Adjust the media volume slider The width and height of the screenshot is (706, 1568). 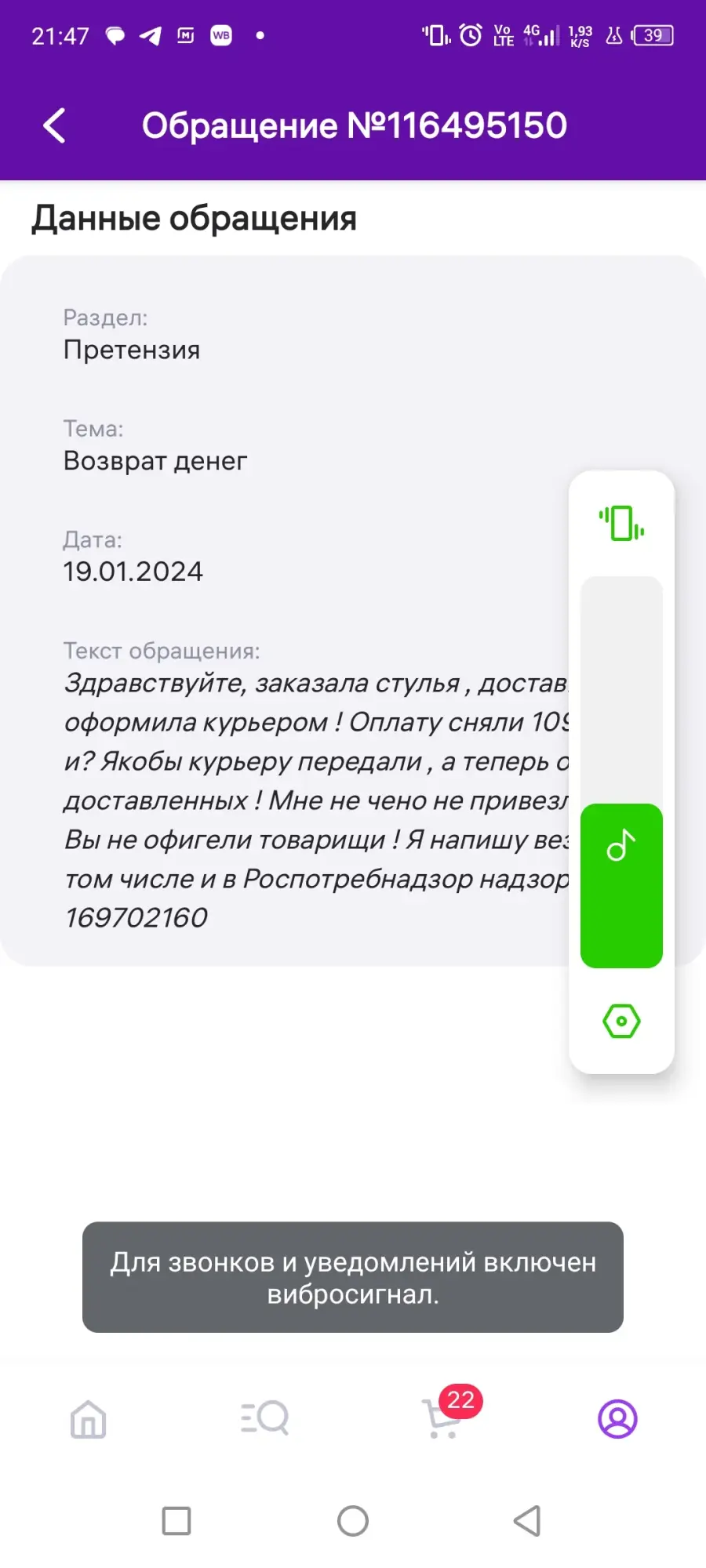pyautogui.click(x=621, y=772)
